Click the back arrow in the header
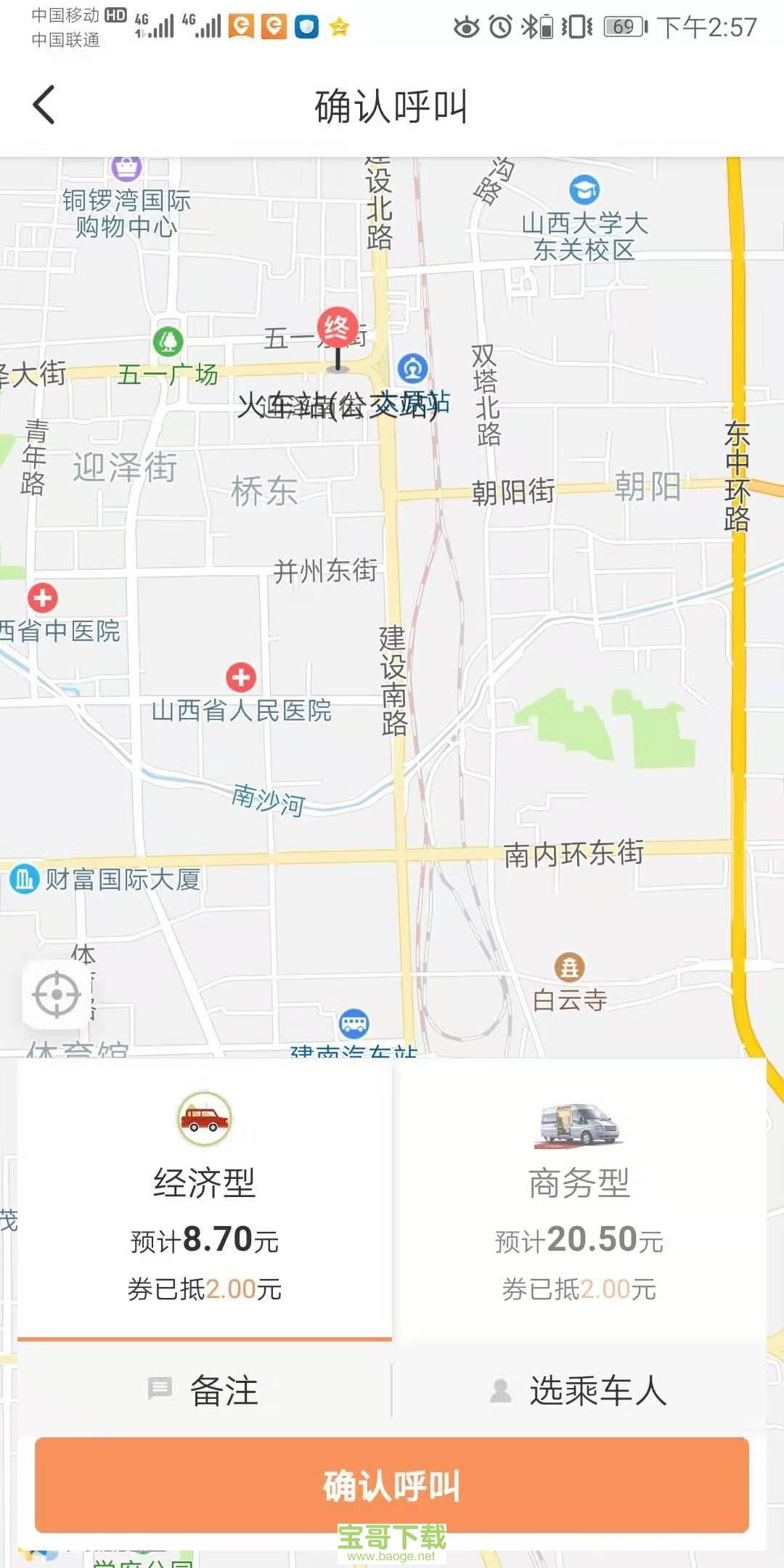This screenshot has height=1568, width=784. pyautogui.click(x=44, y=105)
